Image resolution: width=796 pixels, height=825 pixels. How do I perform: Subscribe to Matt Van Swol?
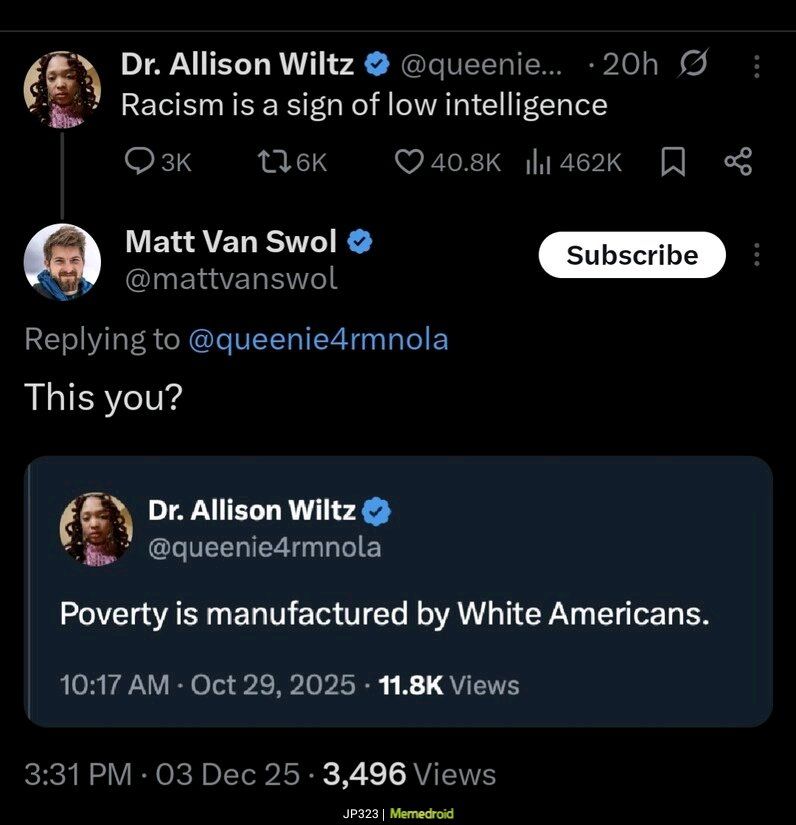tap(632, 255)
